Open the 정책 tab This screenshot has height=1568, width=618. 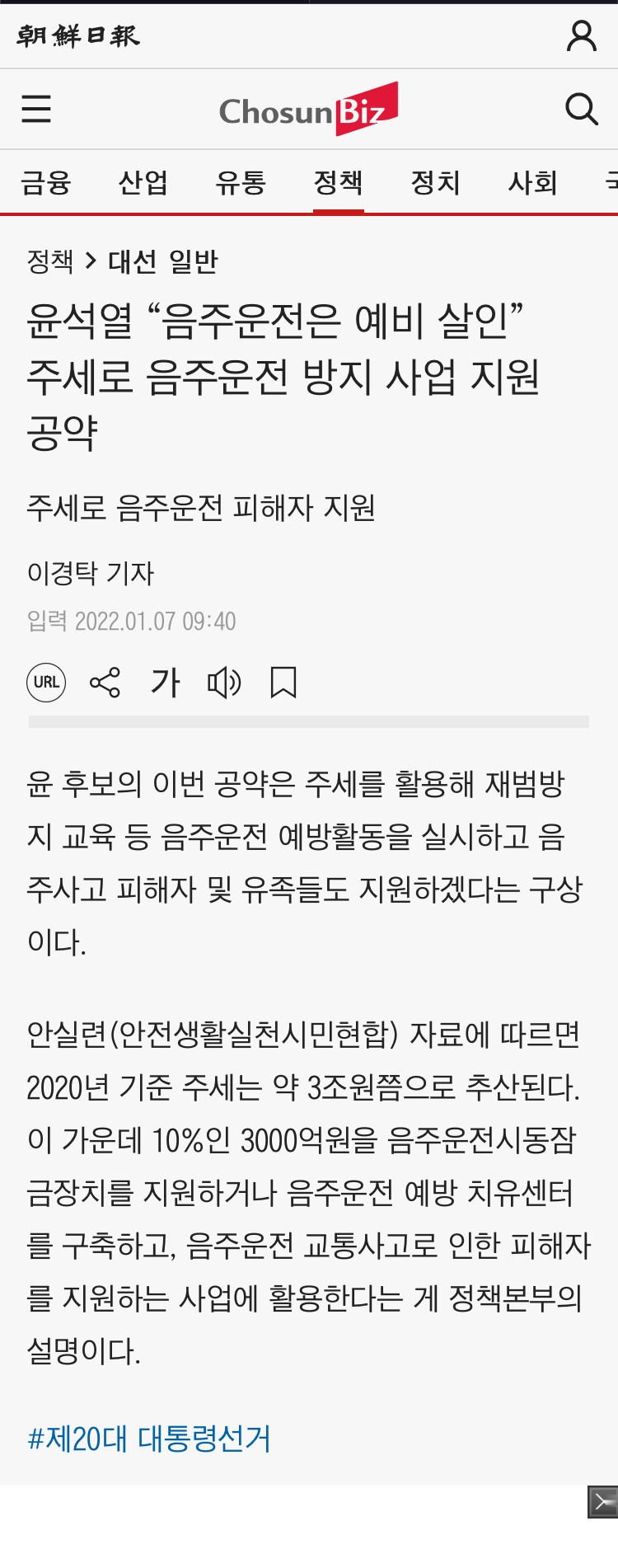pos(338,182)
